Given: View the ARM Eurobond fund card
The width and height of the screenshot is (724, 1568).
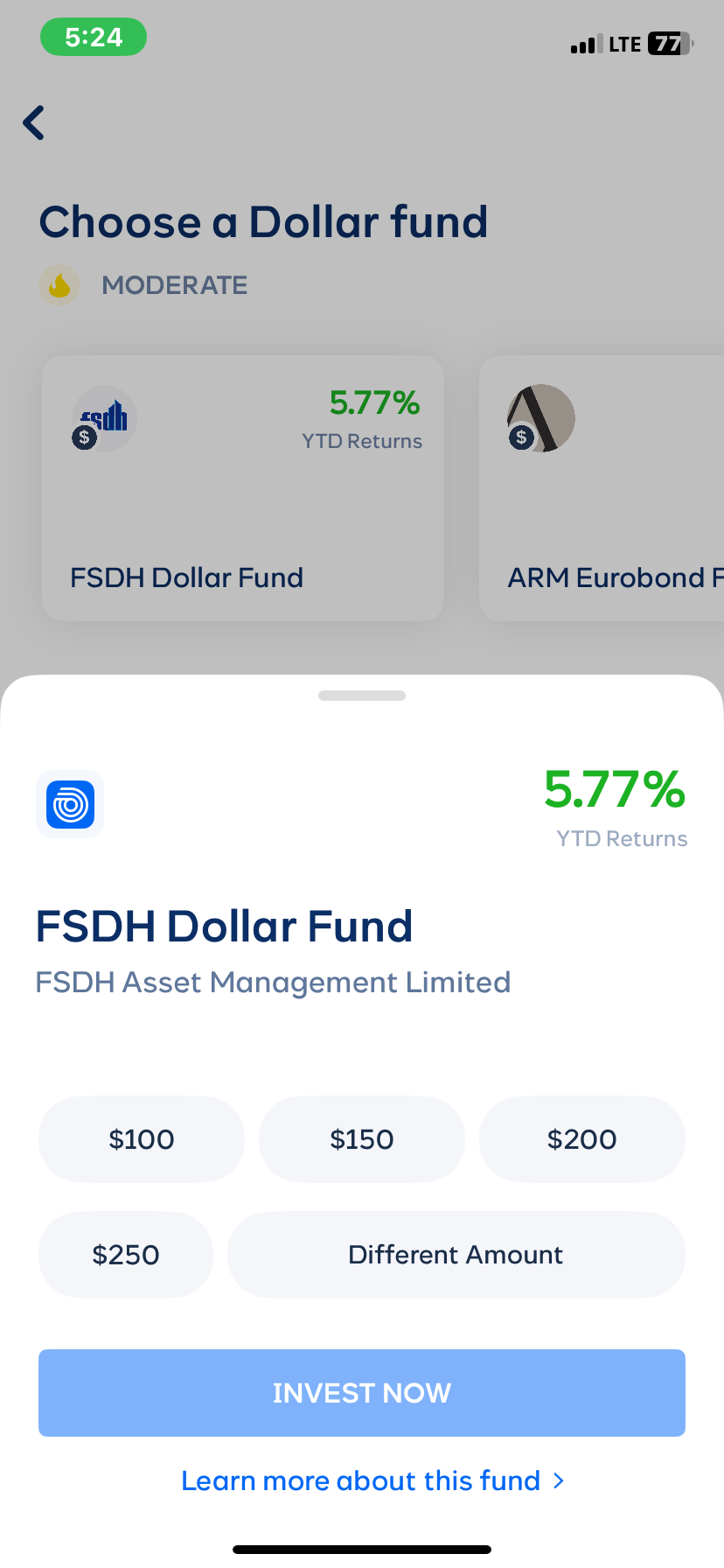Looking at the screenshot, I should [x=603, y=488].
